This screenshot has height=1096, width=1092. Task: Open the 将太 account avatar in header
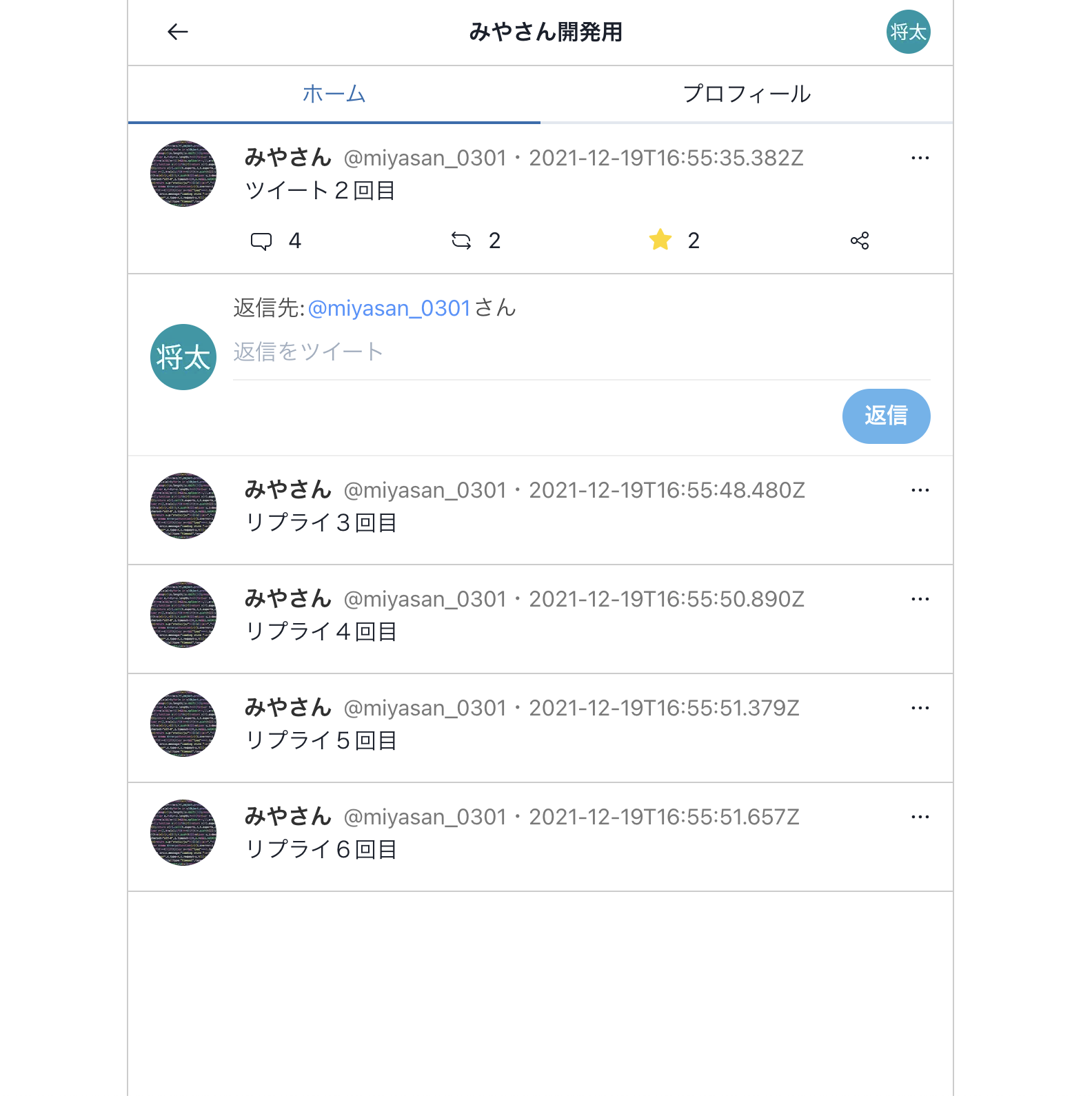908,32
